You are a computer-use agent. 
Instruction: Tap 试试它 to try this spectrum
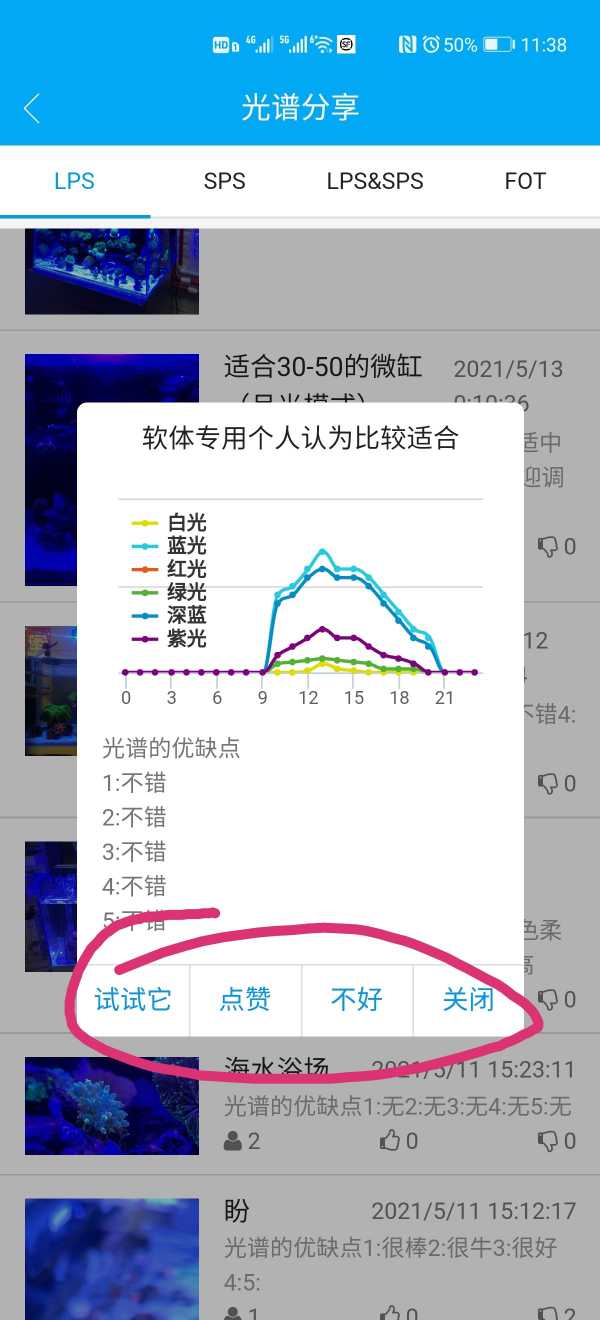133,999
